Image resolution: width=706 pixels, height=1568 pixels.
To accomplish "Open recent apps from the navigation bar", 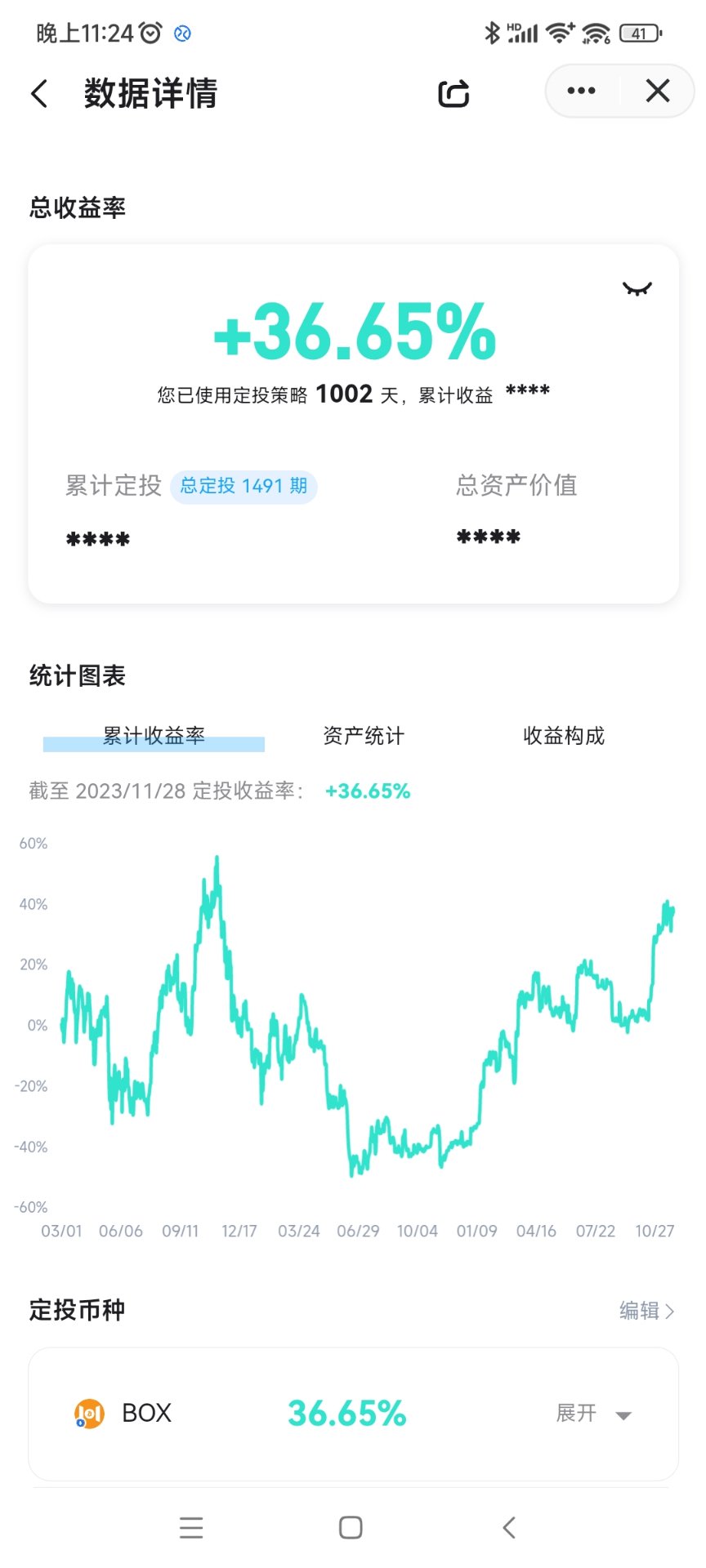I will pyautogui.click(x=191, y=1527).
